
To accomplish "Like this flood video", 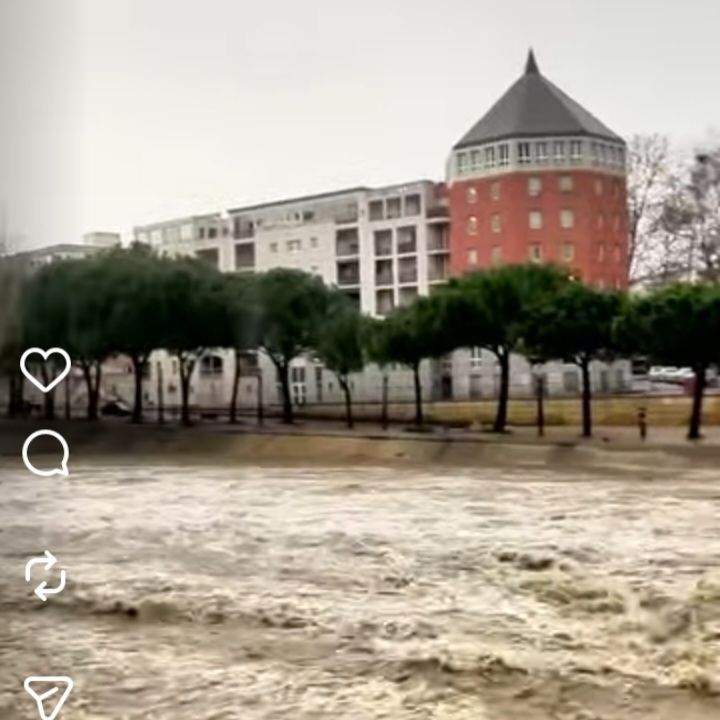I will [x=45, y=370].
